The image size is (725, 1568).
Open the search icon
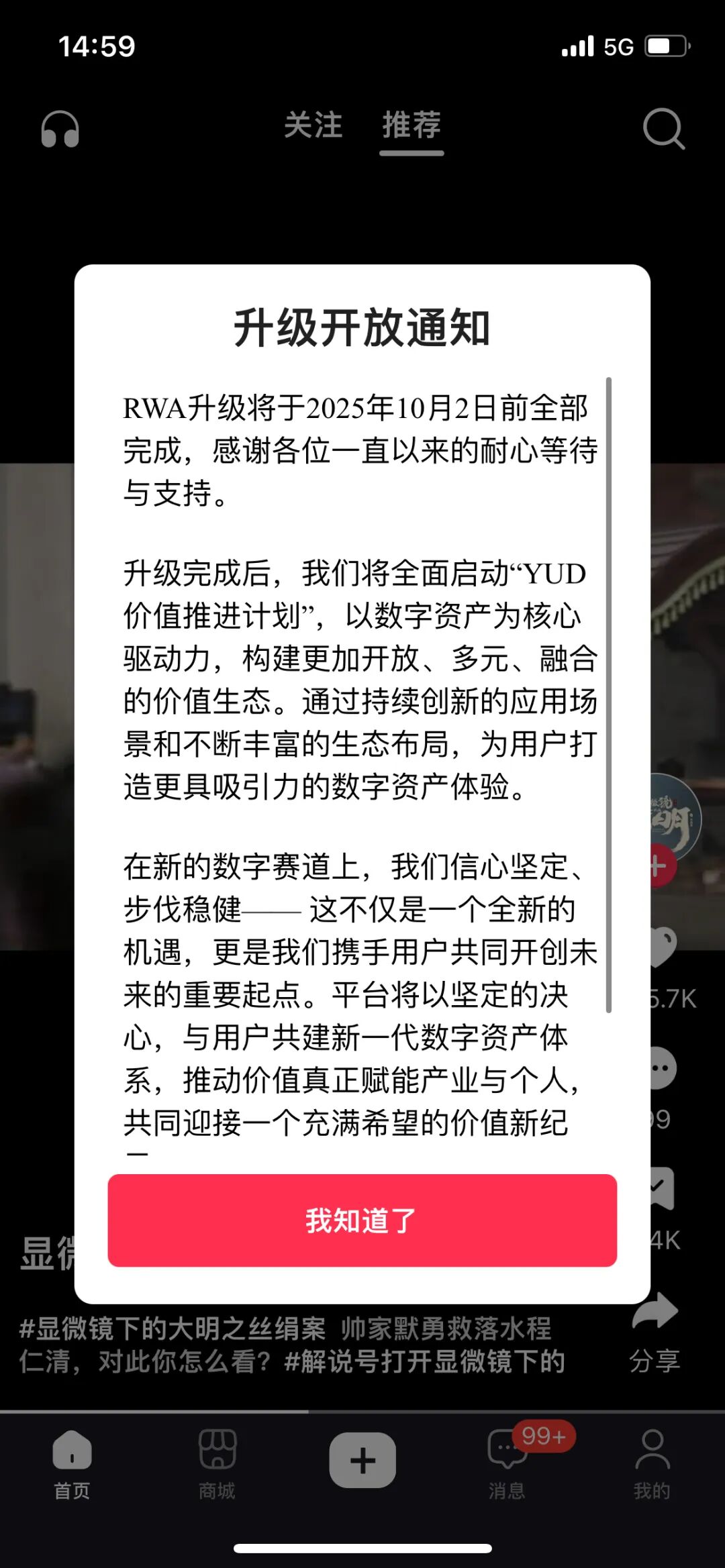point(663,128)
